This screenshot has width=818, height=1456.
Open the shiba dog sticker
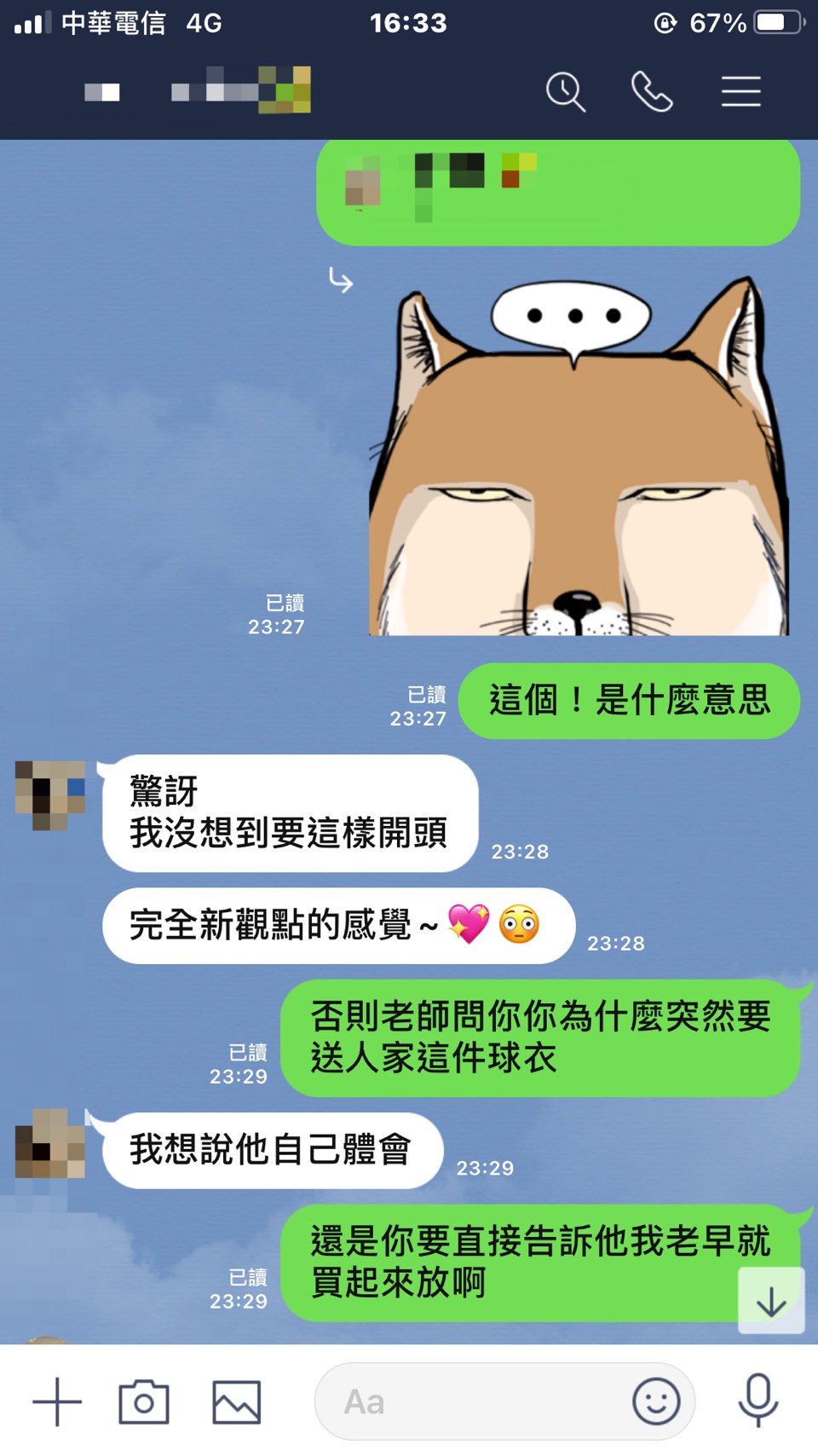click(x=579, y=460)
